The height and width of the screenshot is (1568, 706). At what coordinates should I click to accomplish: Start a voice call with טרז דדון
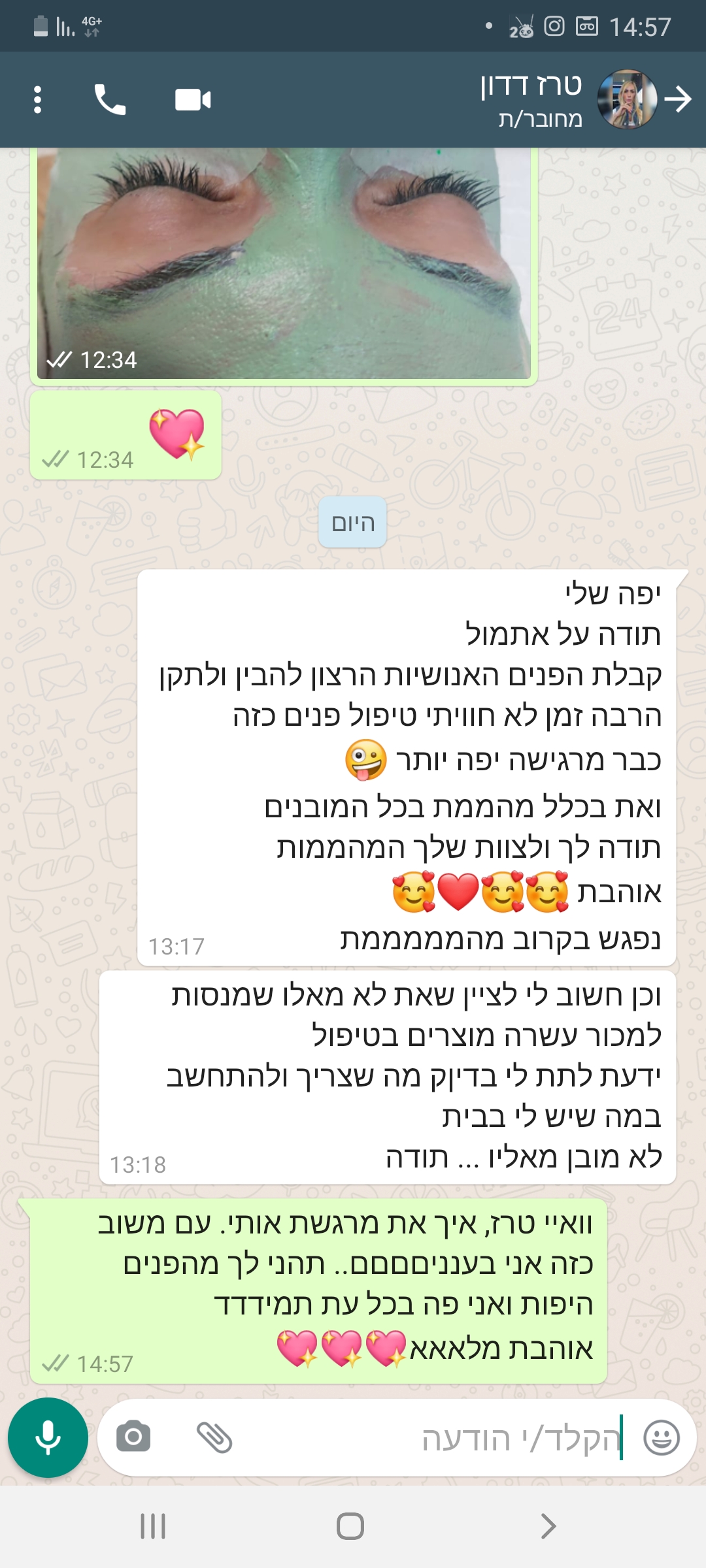(110, 99)
